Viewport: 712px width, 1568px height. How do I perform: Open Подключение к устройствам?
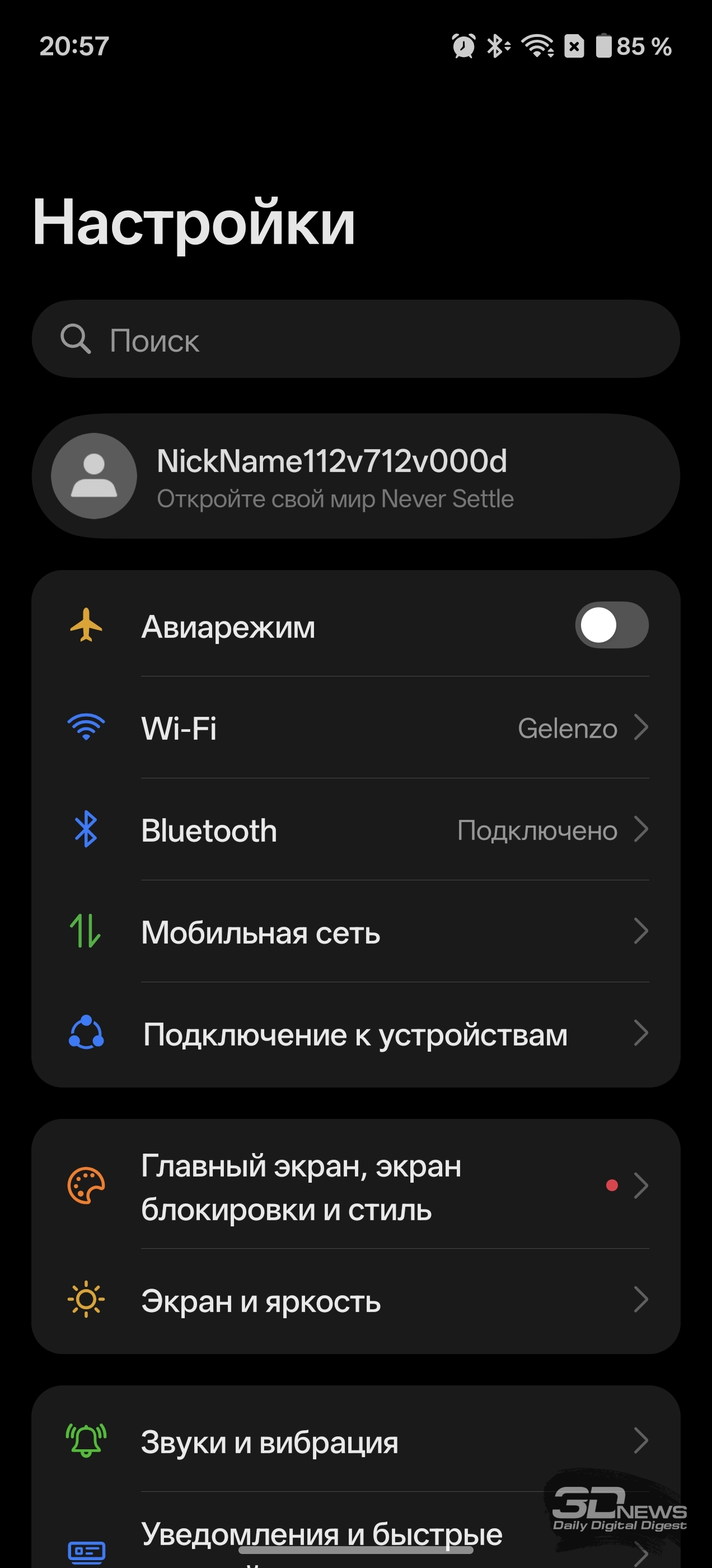(x=355, y=1034)
